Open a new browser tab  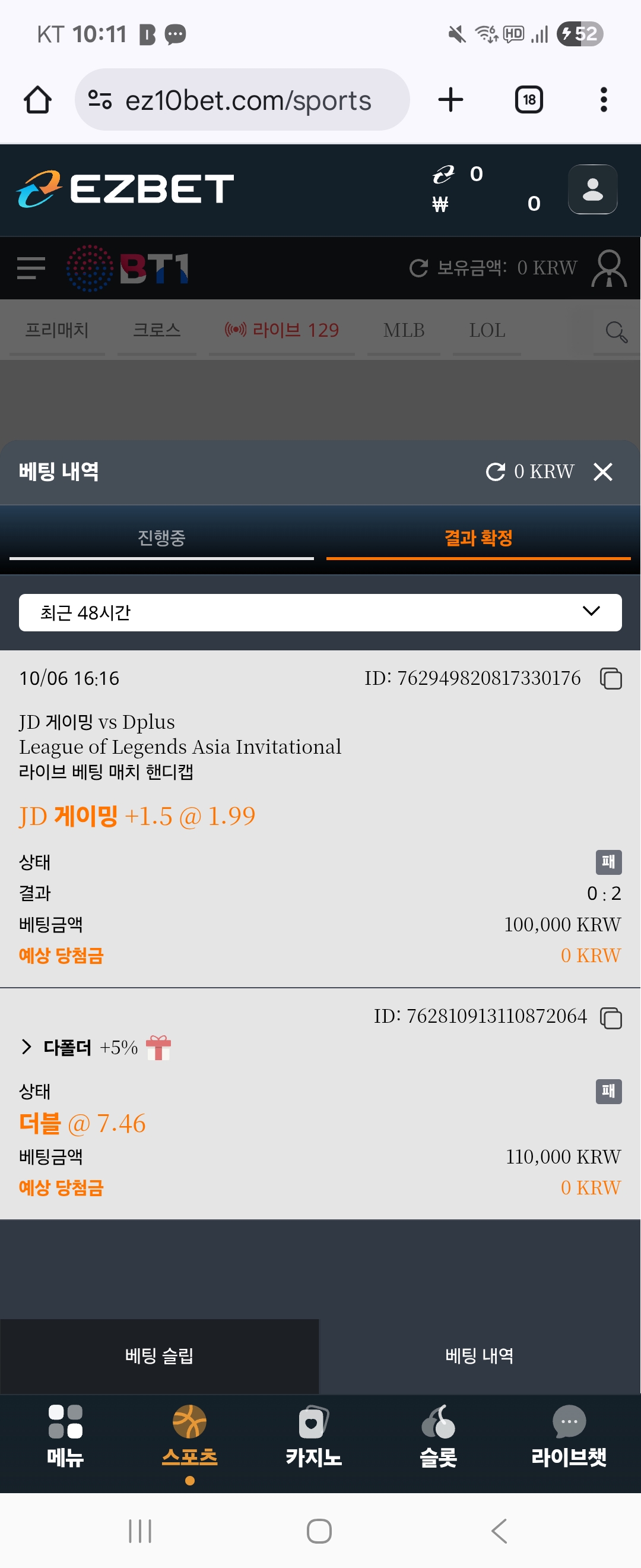[450, 100]
